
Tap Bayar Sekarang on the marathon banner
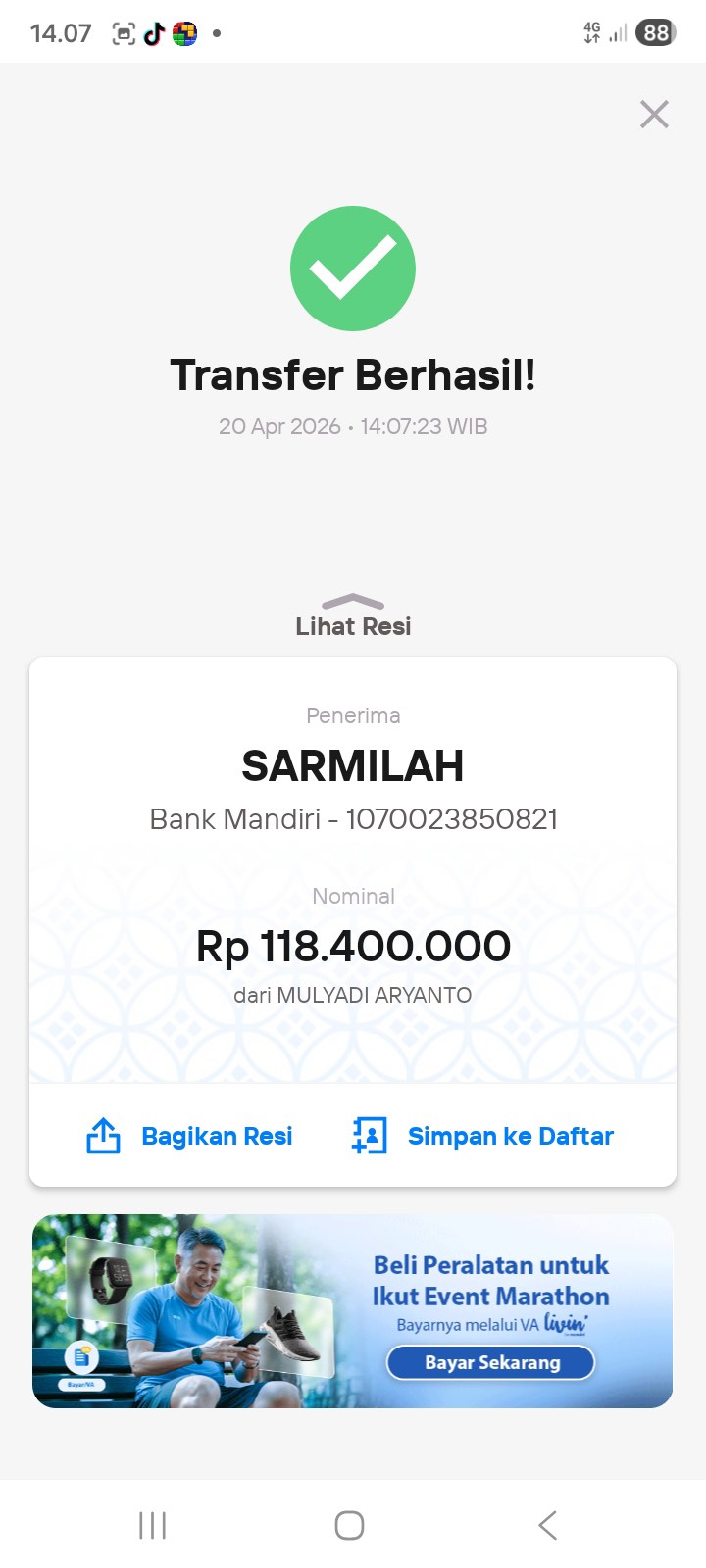pyautogui.click(x=490, y=1362)
